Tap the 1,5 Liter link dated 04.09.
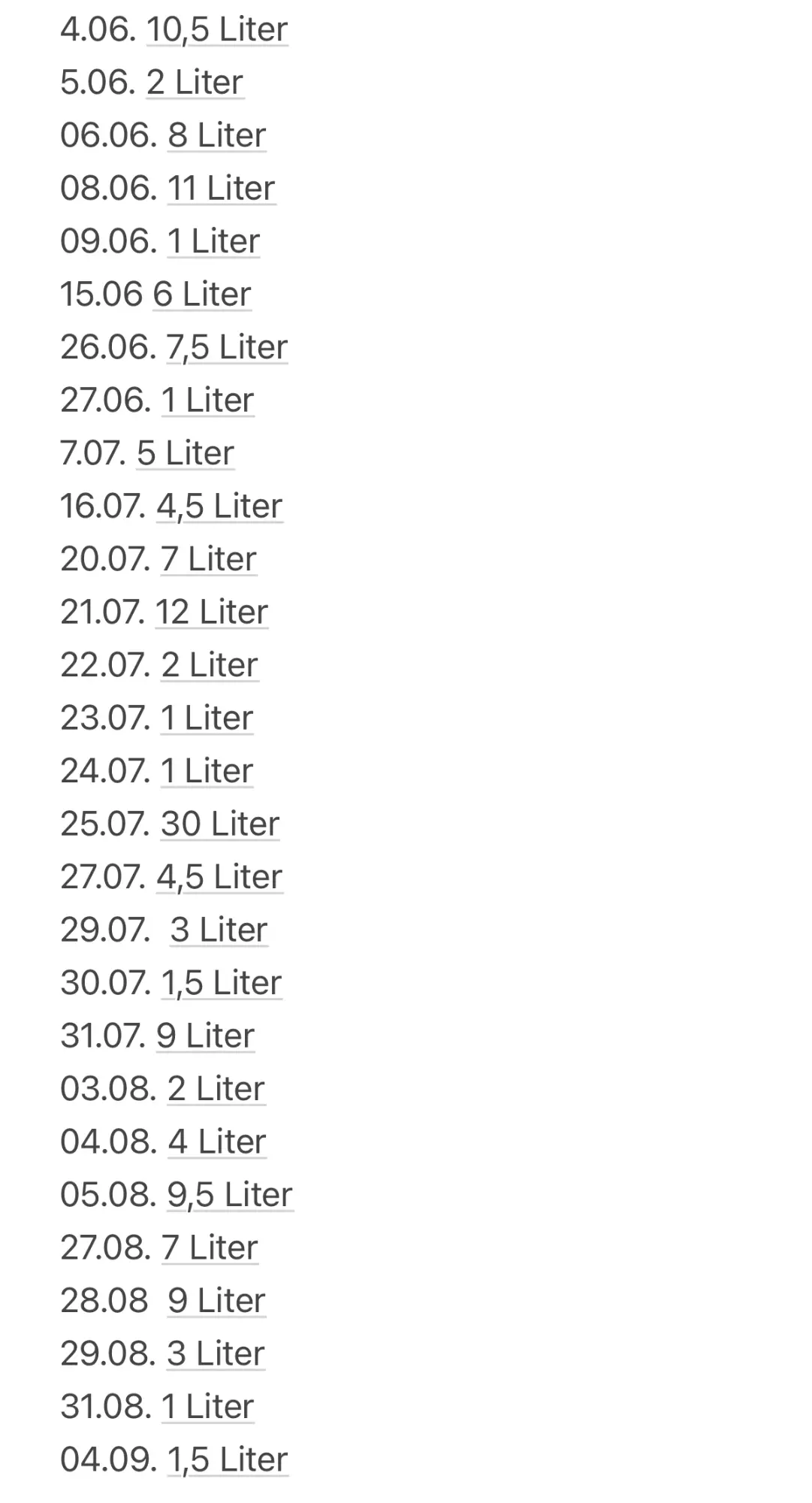812x1503 pixels. 227,1460
